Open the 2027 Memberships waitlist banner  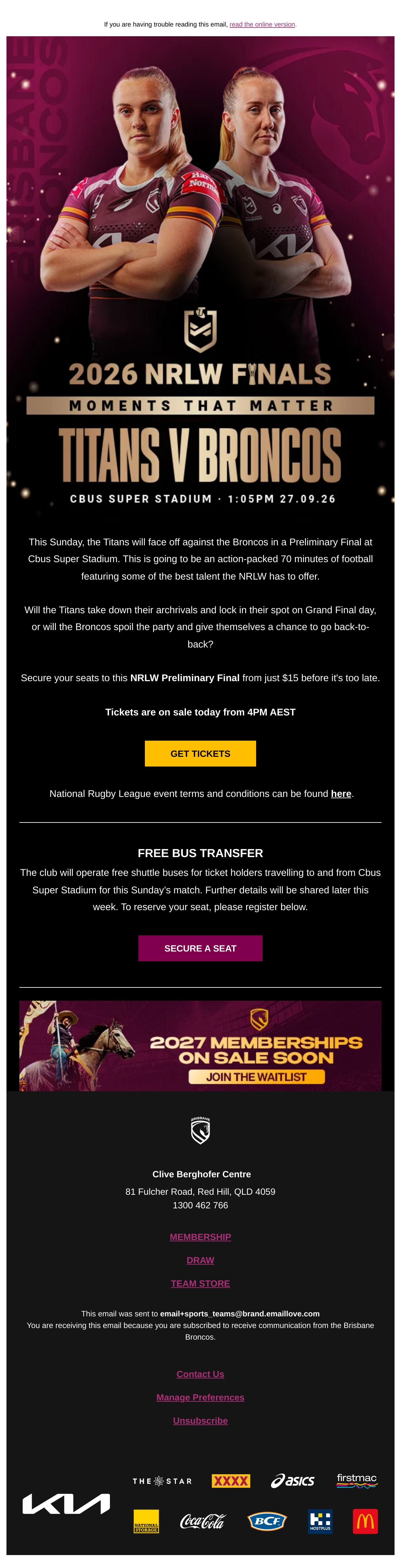(200, 1045)
